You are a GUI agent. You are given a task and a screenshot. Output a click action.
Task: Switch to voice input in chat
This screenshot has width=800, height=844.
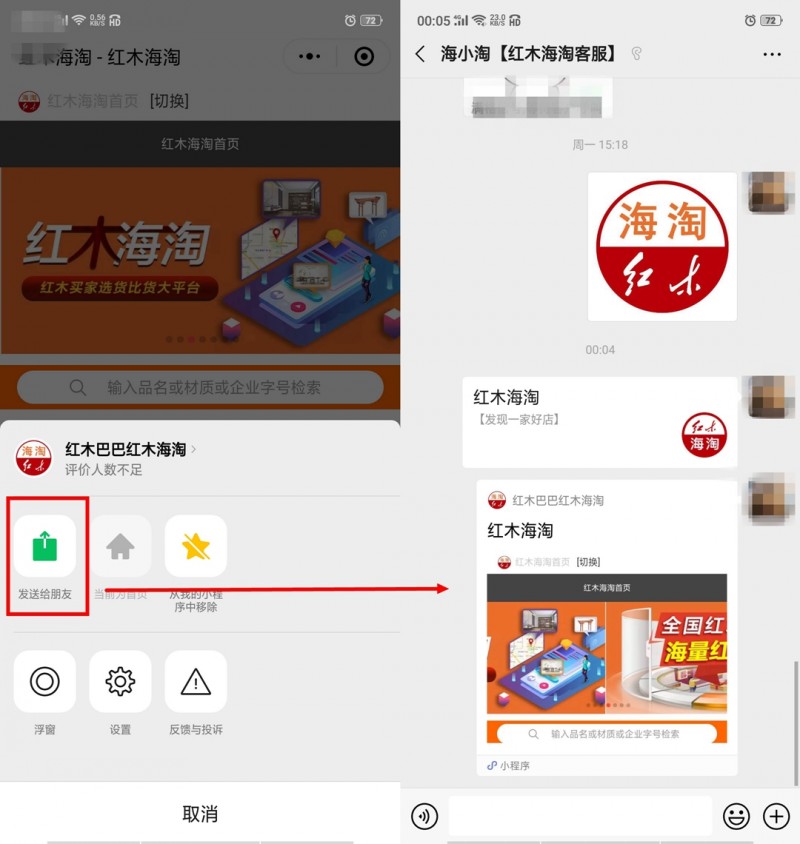425,816
